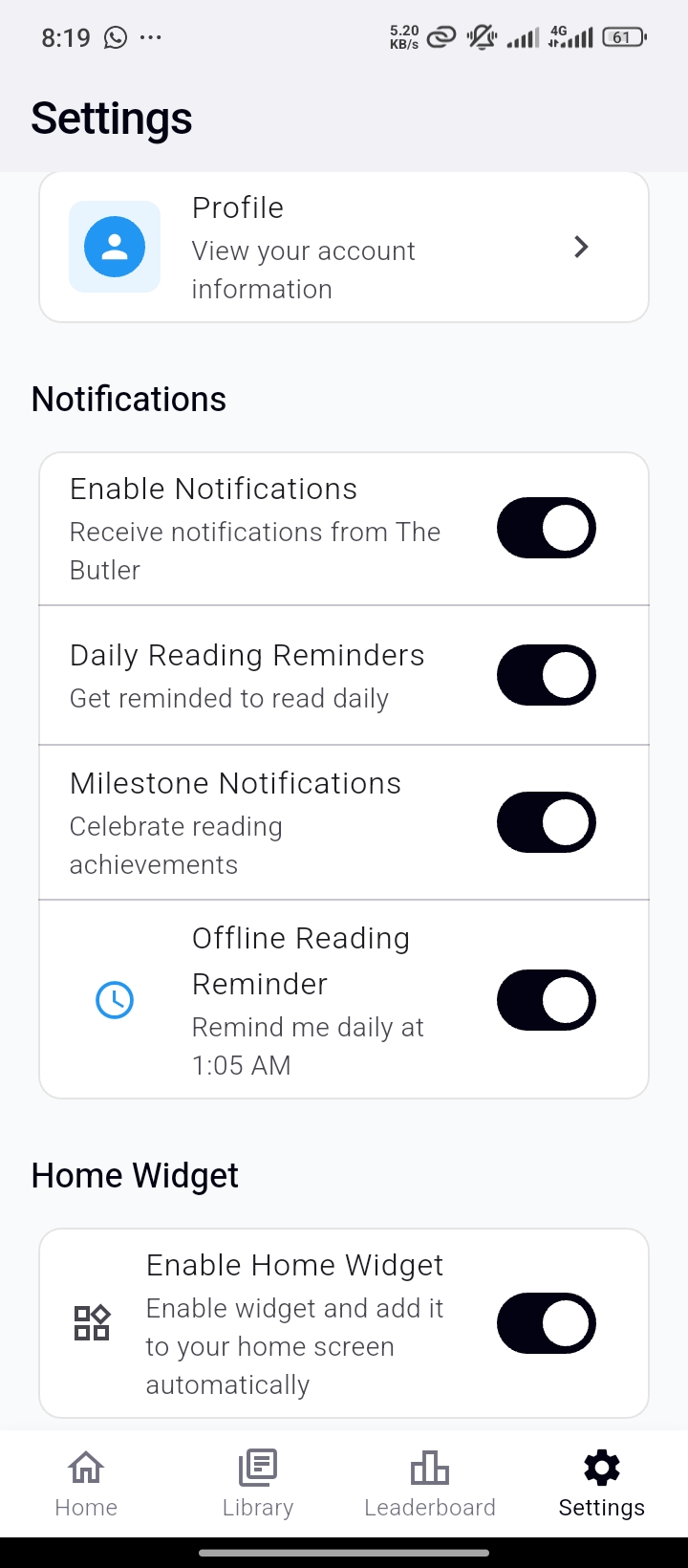Toggle Milestone Notifications off
The width and height of the screenshot is (688, 1568).
click(x=546, y=822)
